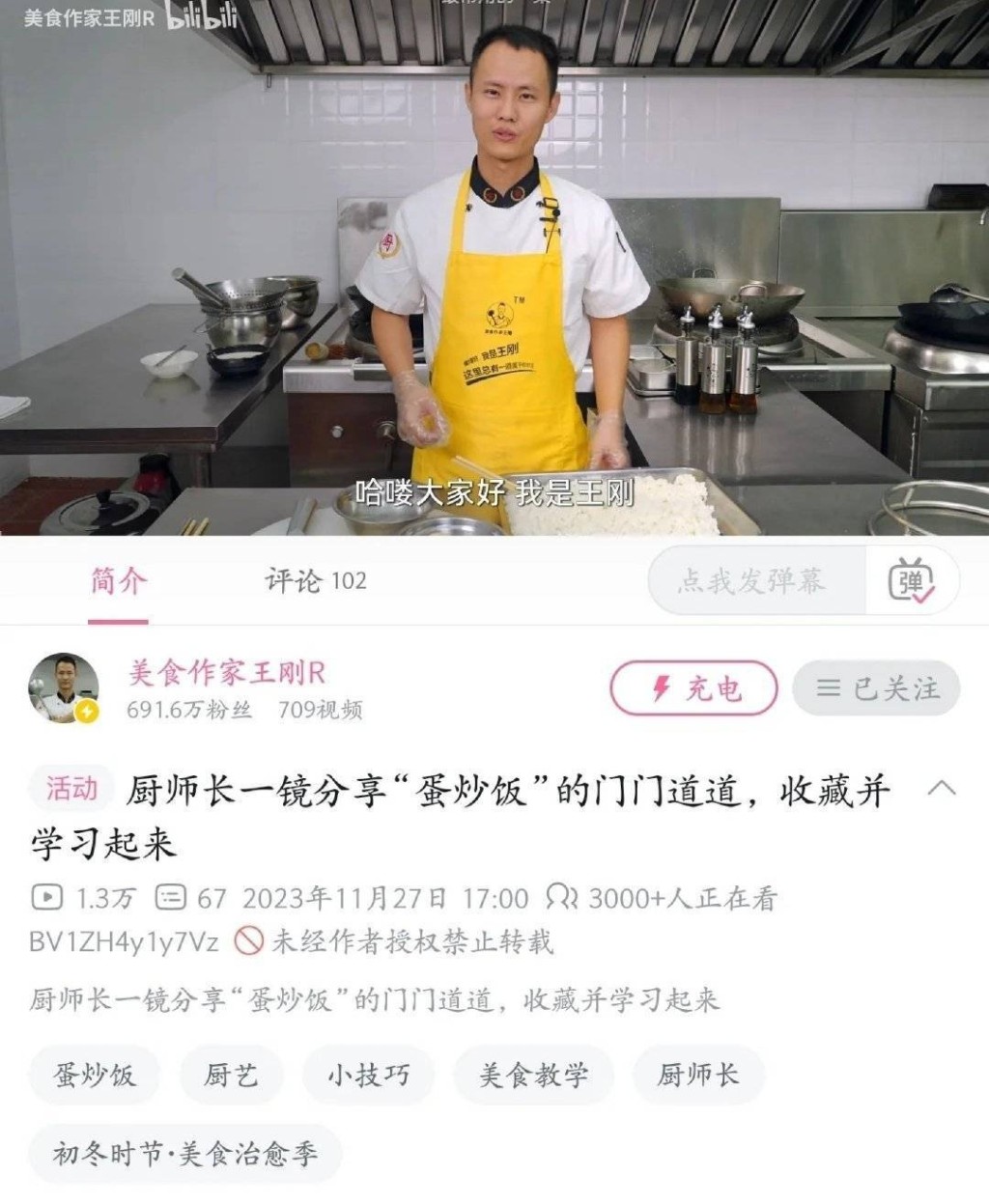Image resolution: width=989 pixels, height=1204 pixels.
Task: Toggle the 已关注 follow state
Action: 874,688
